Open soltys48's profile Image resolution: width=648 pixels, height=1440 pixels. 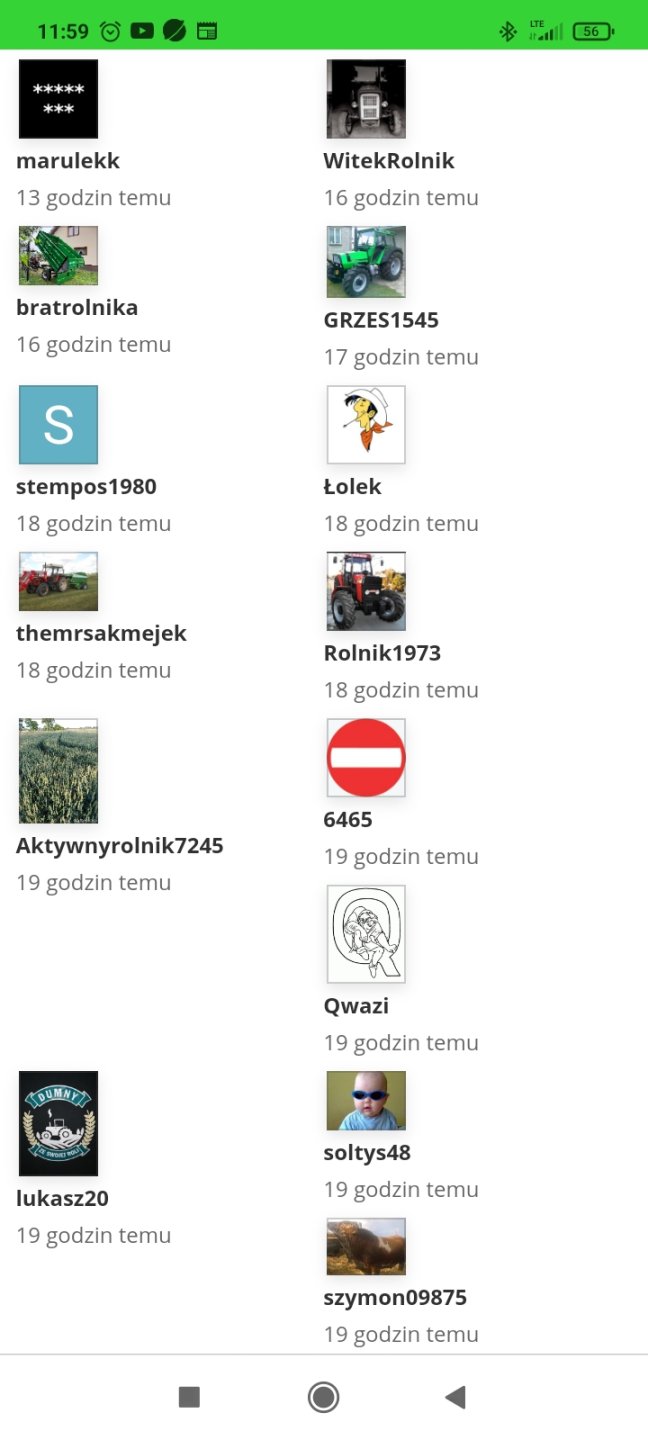pyautogui.click(x=367, y=1153)
